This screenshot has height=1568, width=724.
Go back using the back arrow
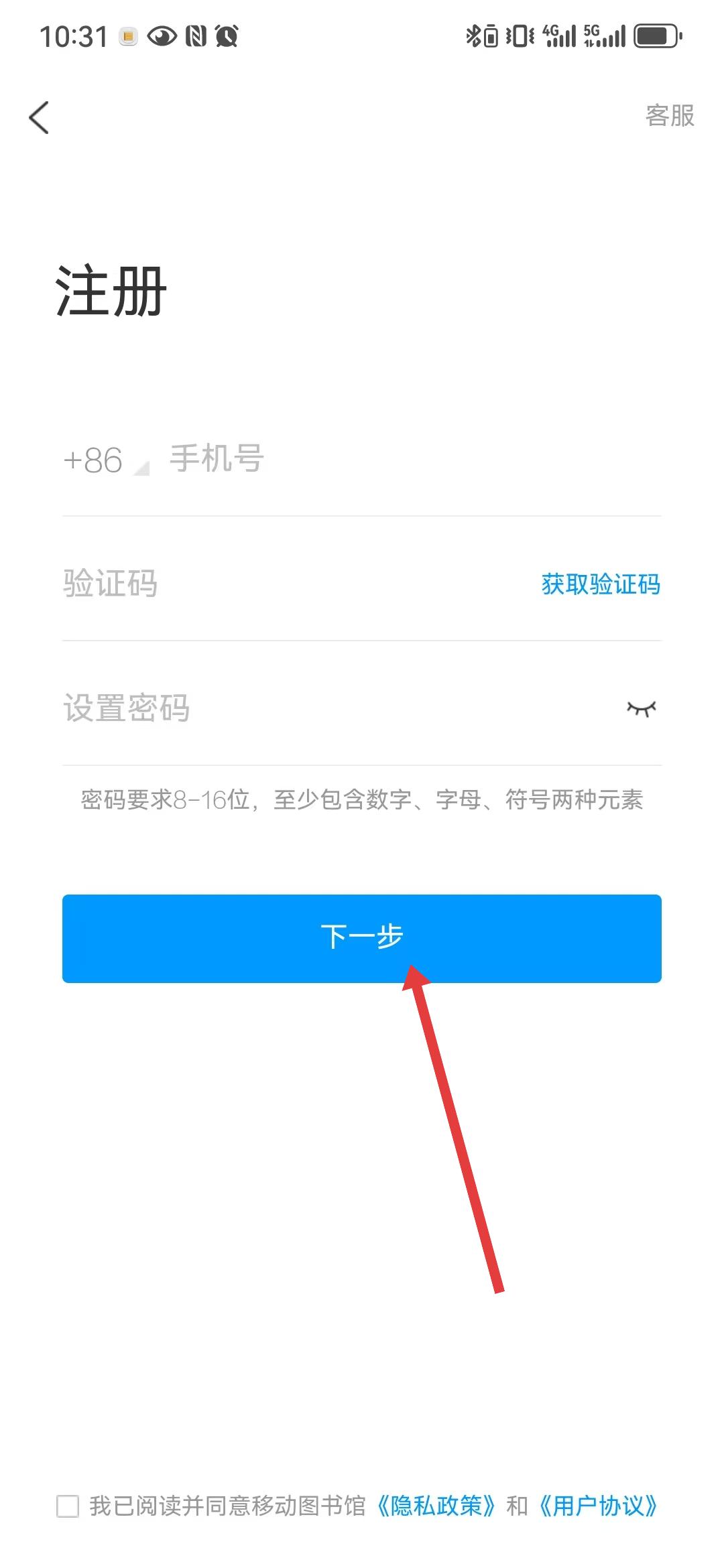40,118
